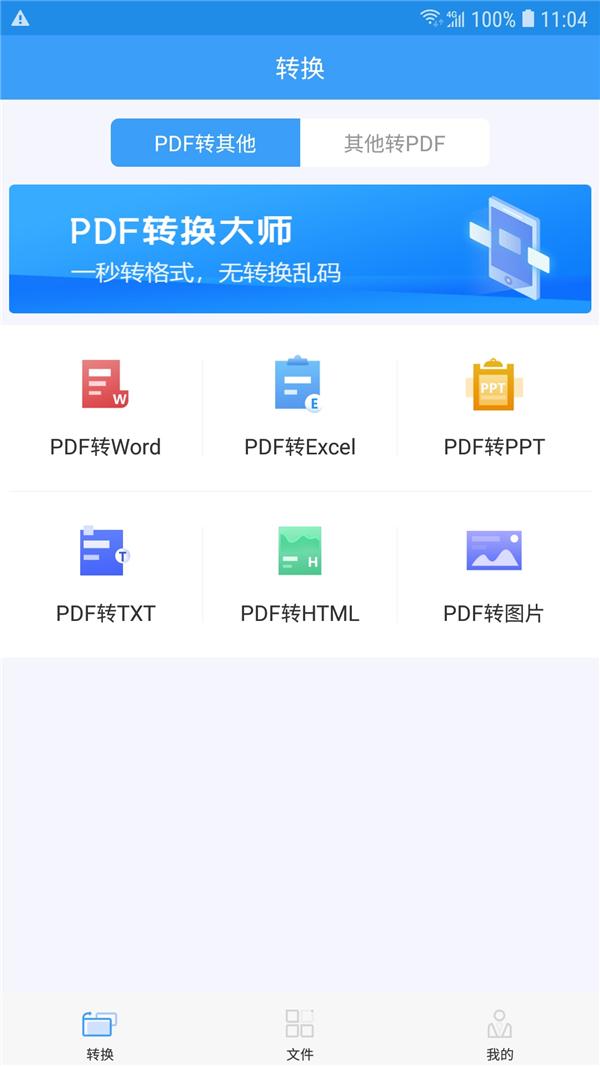Go to the 转换 bottom tab
Viewport: 600px width, 1066px height.
(100, 1034)
